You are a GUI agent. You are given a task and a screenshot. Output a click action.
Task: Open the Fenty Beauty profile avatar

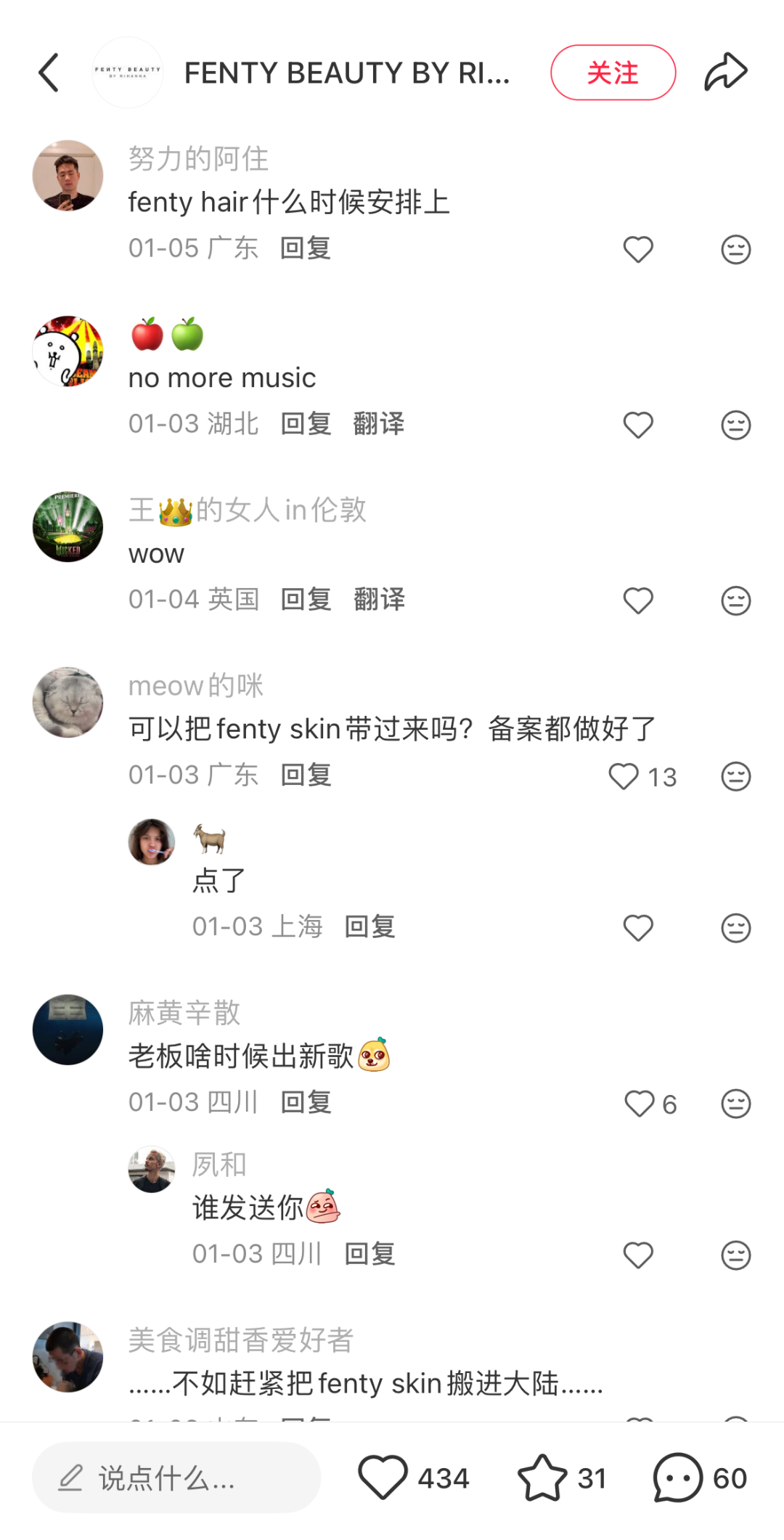click(128, 73)
